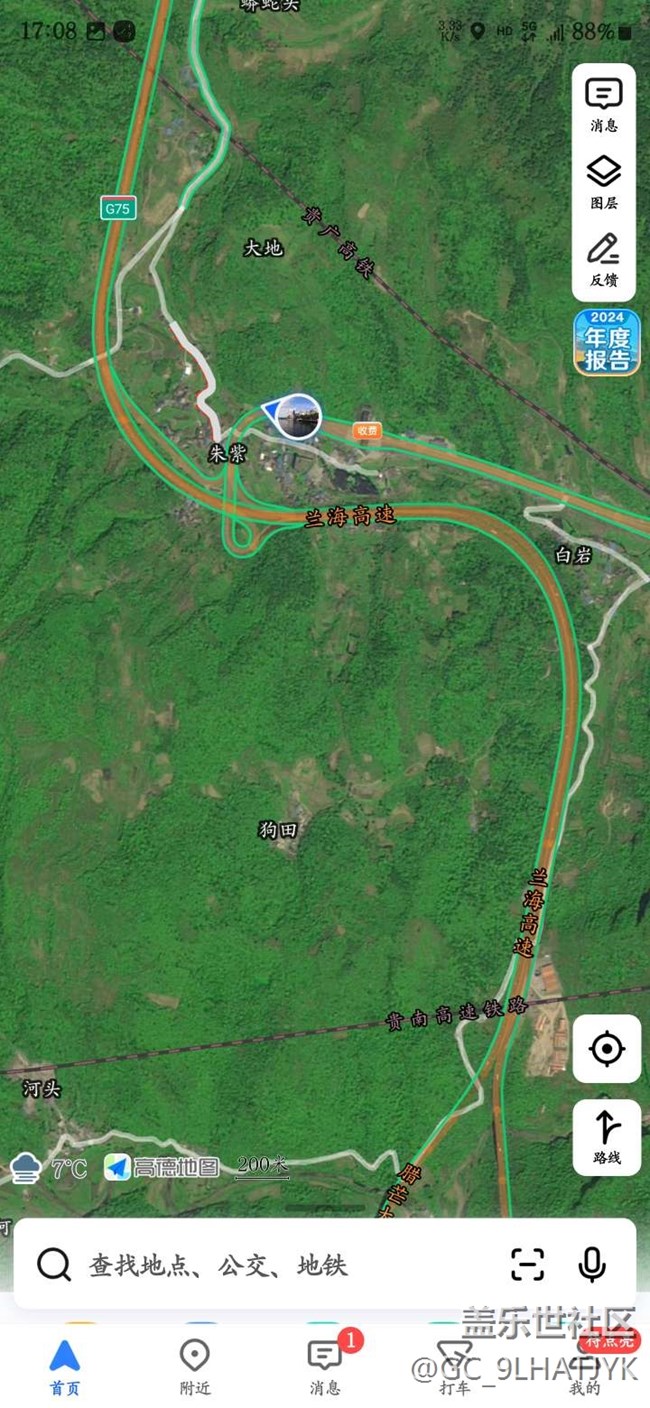Start voice search with the microphone

[592, 1265]
